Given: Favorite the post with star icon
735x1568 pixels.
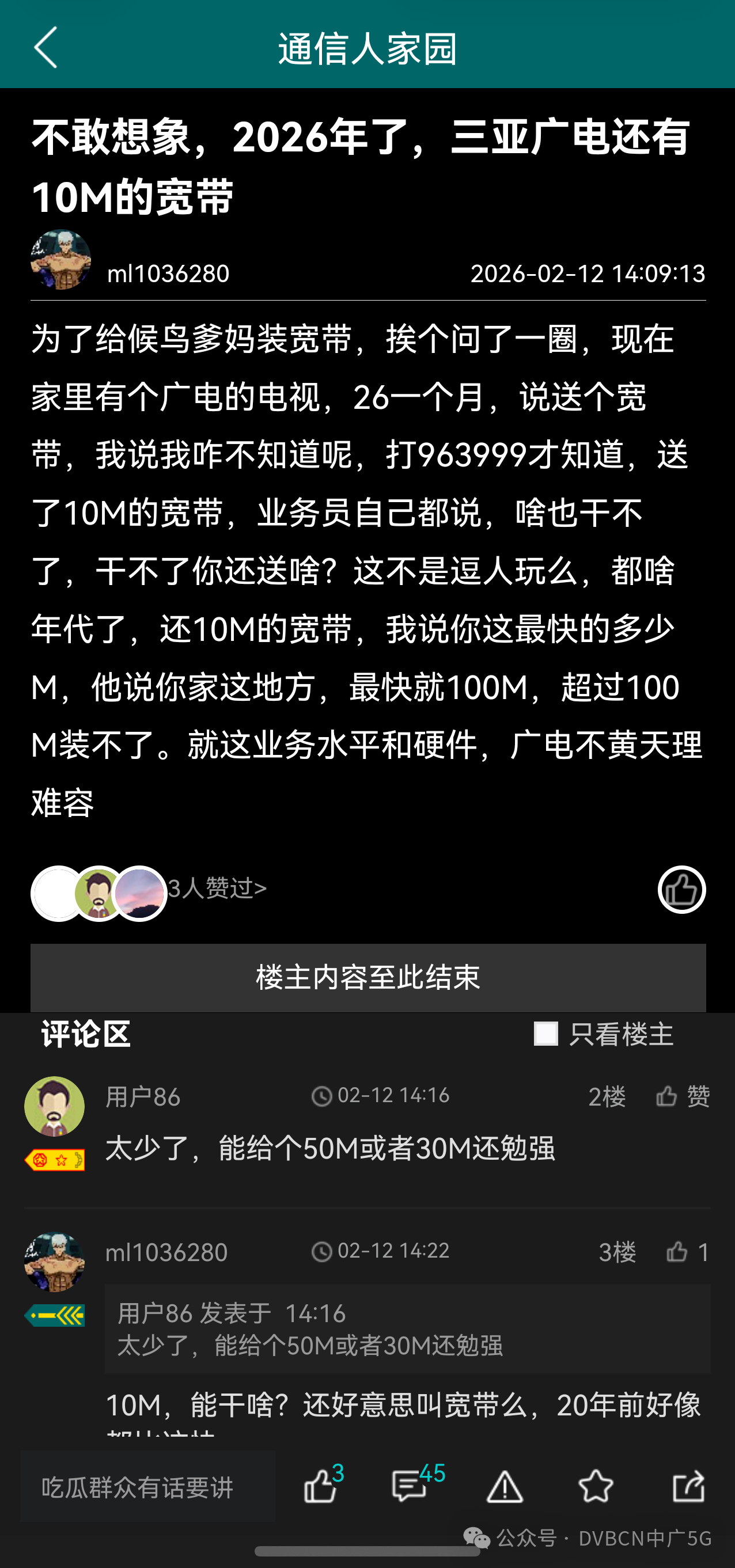Looking at the screenshot, I should pyautogui.click(x=595, y=1486).
